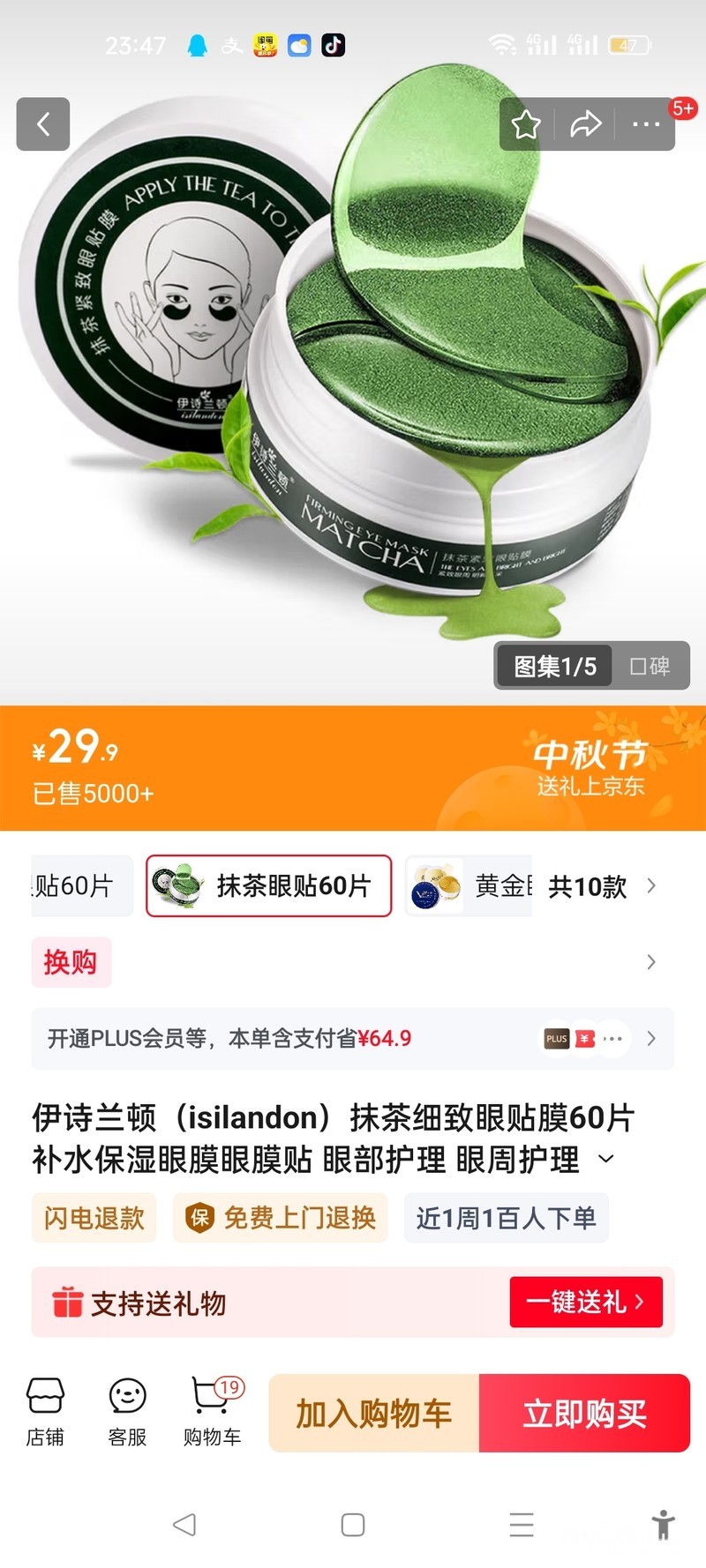Share this product
Viewport: 706px width, 1568px height.
(x=585, y=124)
